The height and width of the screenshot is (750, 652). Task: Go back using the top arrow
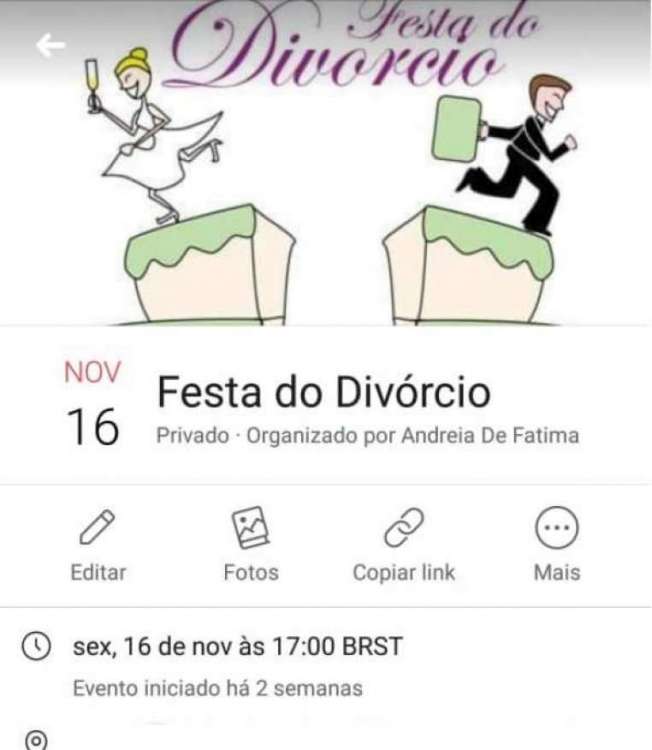point(50,45)
